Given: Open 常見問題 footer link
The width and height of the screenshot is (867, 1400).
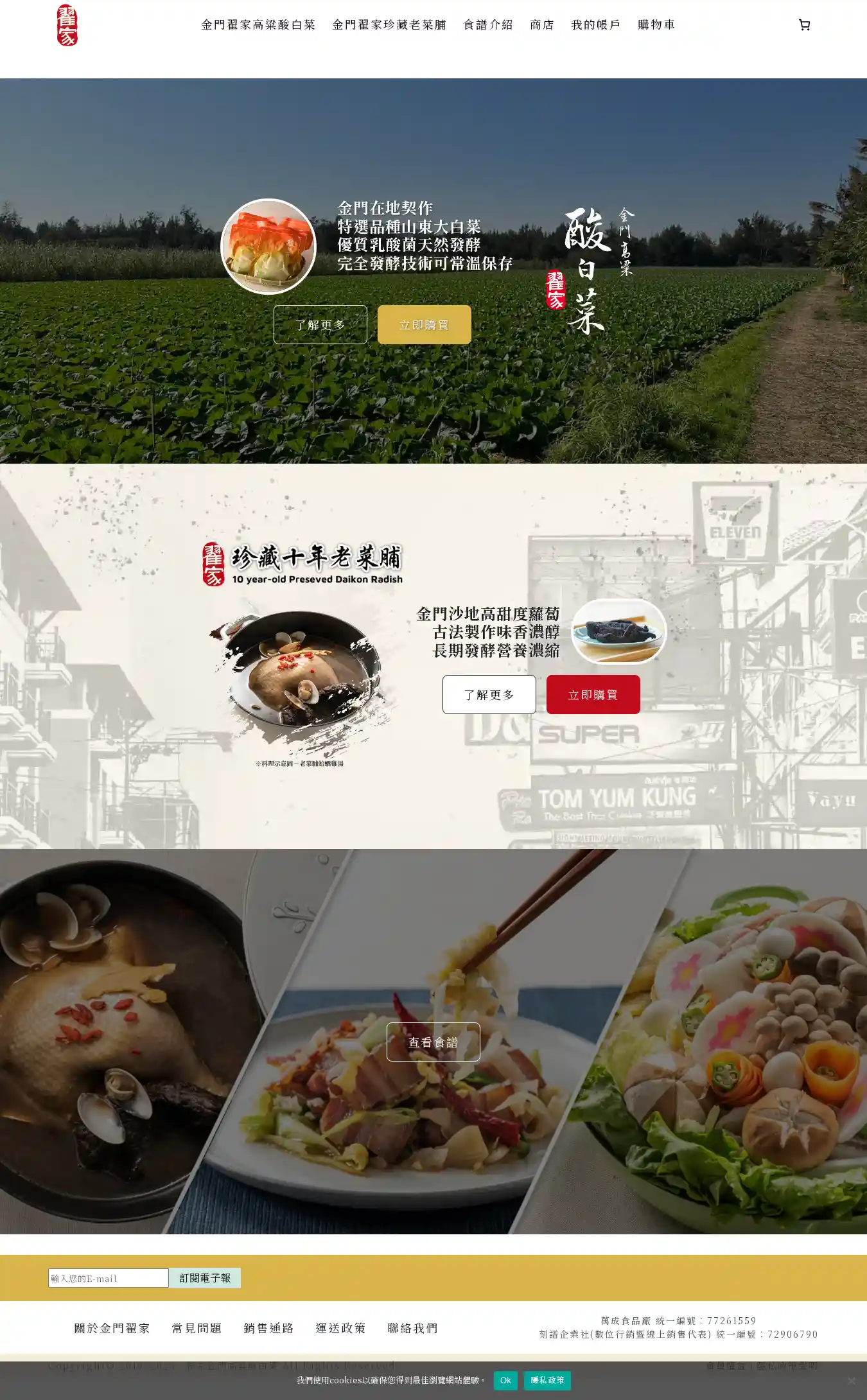Looking at the screenshot, I should click(197, 1328).
